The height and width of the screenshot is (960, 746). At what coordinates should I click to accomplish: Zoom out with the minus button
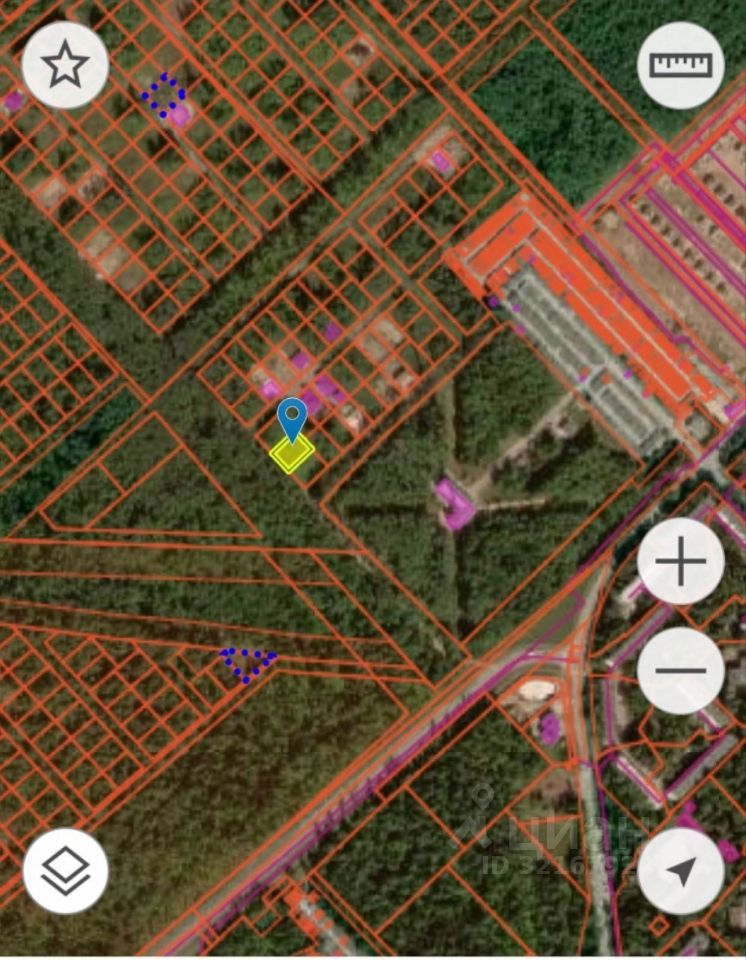point(681,671)
